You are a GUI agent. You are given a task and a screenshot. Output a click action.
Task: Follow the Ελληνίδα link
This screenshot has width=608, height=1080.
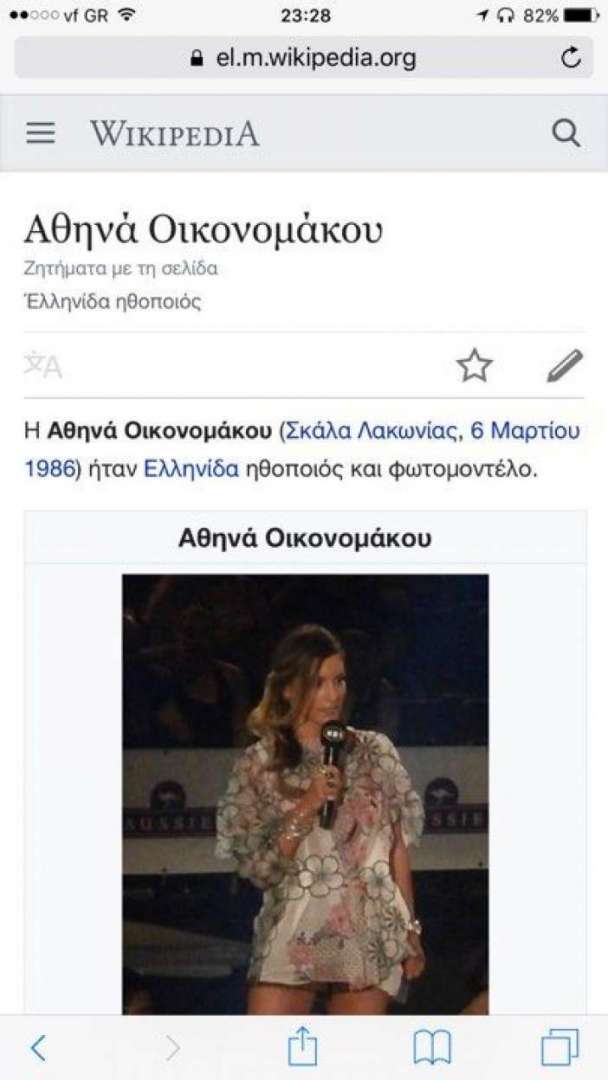pos(191,470)
